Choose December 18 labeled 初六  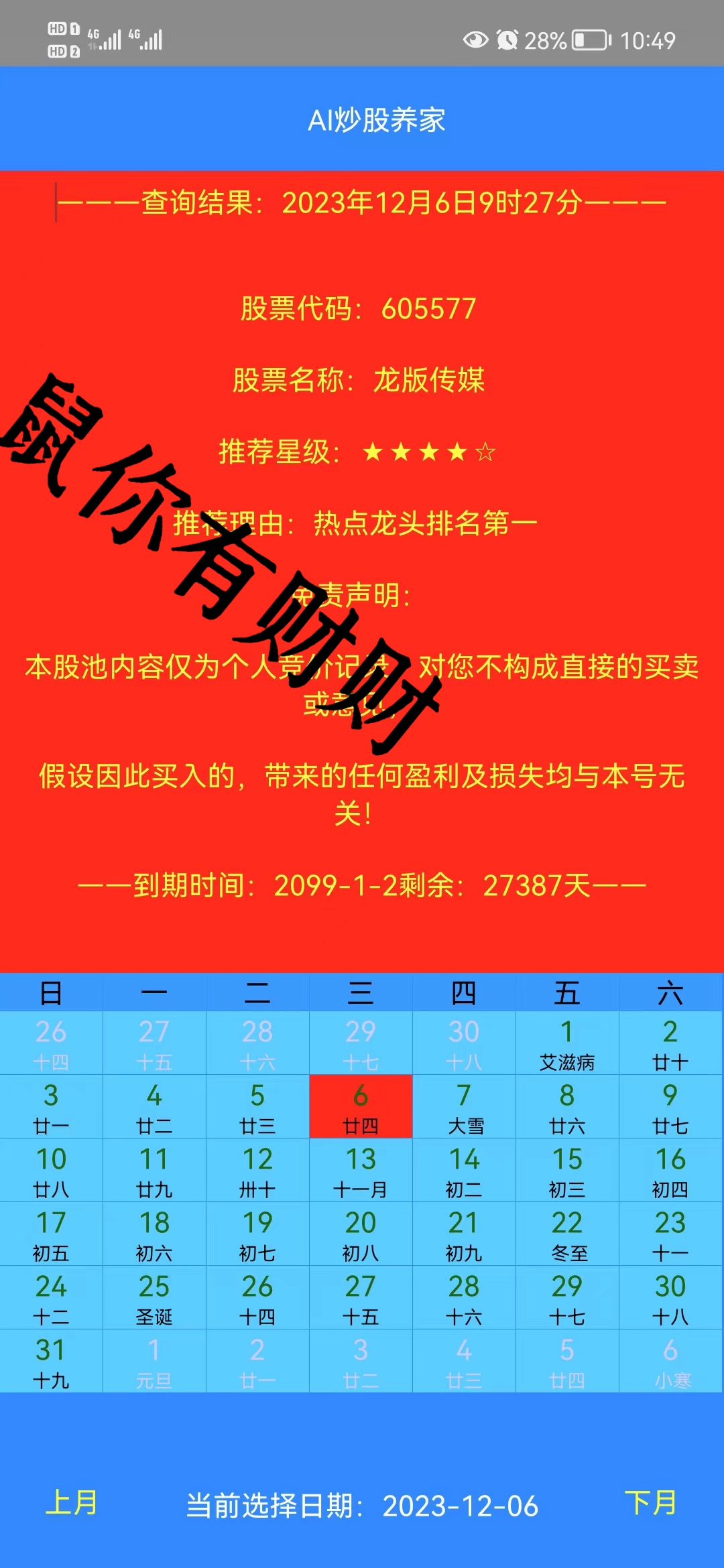tap(154, 1234)
